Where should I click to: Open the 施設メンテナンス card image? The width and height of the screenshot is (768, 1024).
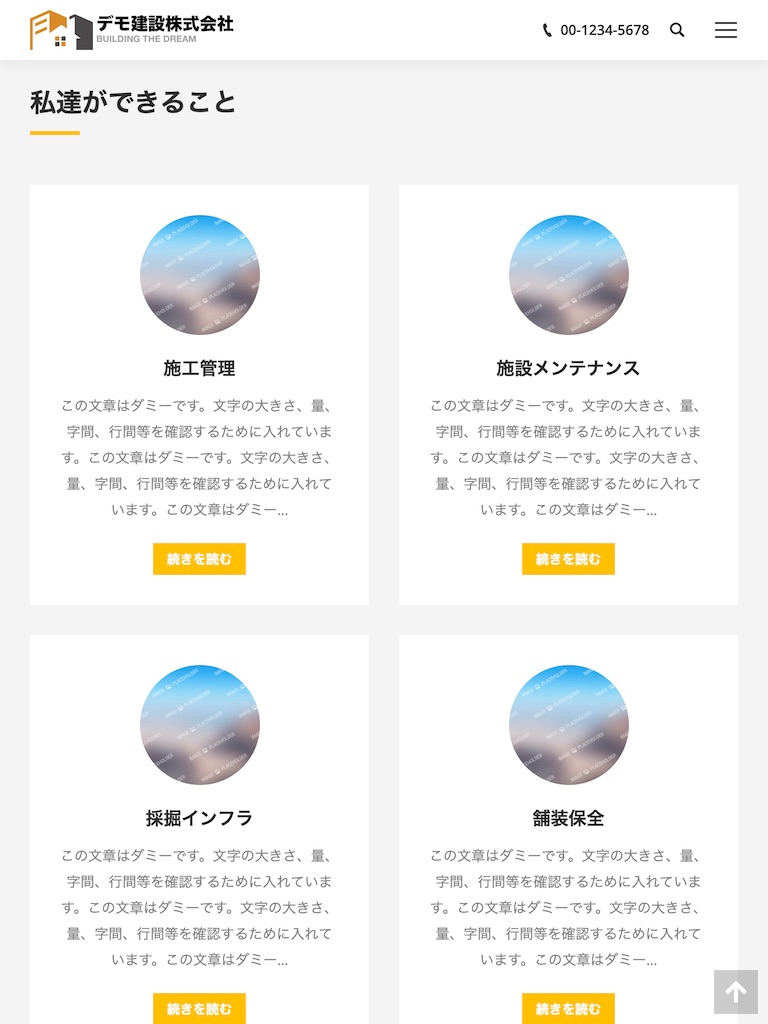[569, 275]
